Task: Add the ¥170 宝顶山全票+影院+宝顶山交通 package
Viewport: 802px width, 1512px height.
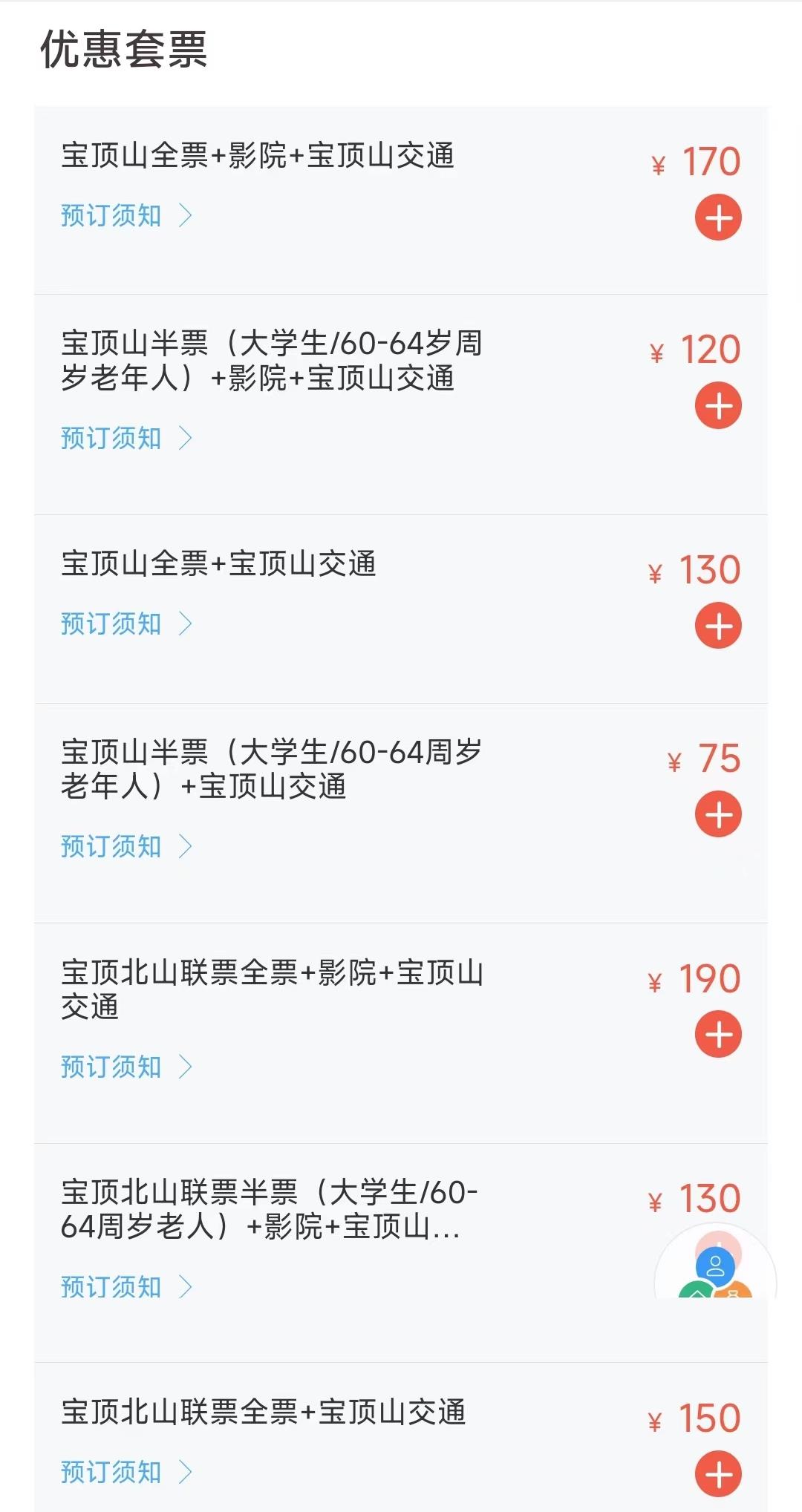Action: click(718, 217)
